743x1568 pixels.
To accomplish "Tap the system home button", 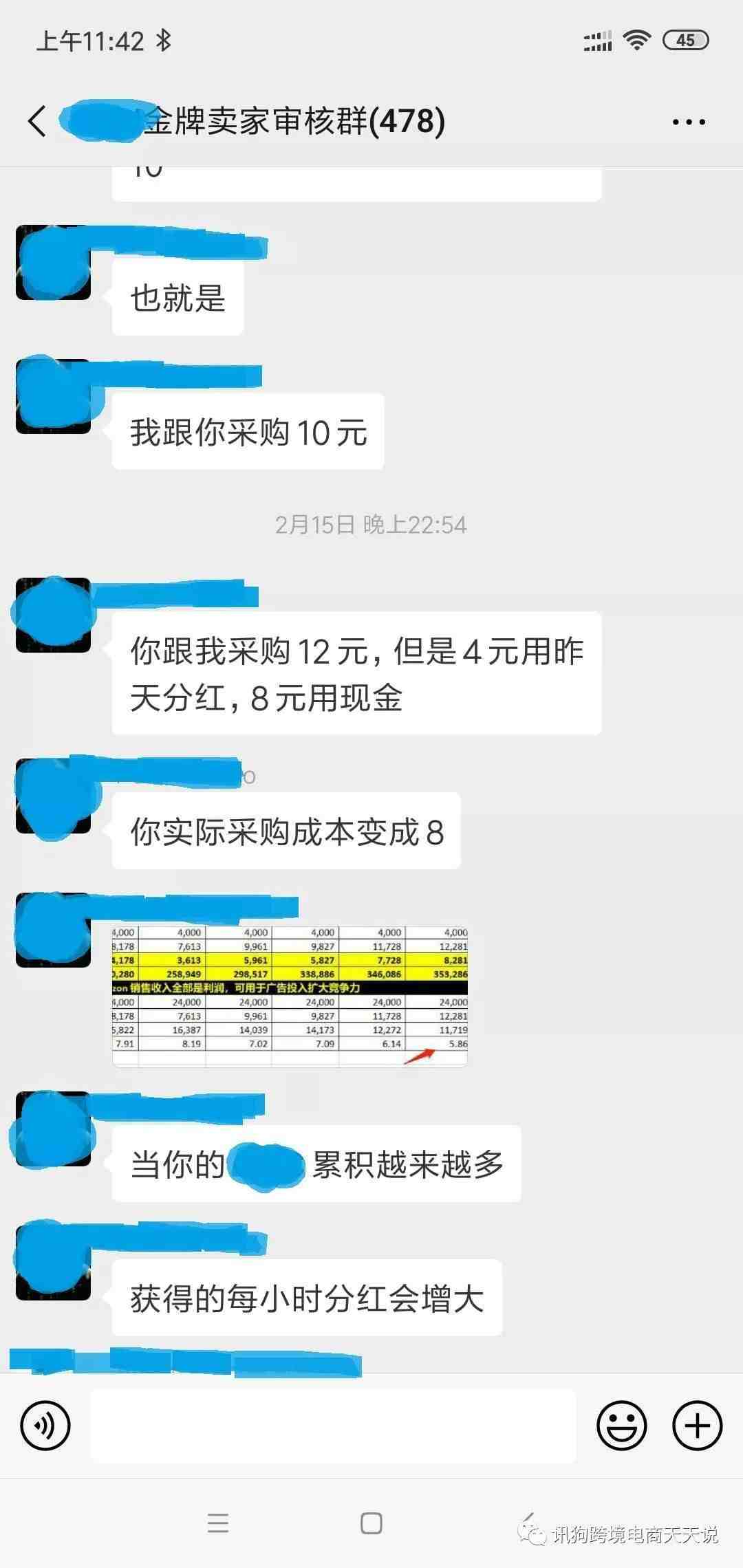I will (x=371, y=1523).
